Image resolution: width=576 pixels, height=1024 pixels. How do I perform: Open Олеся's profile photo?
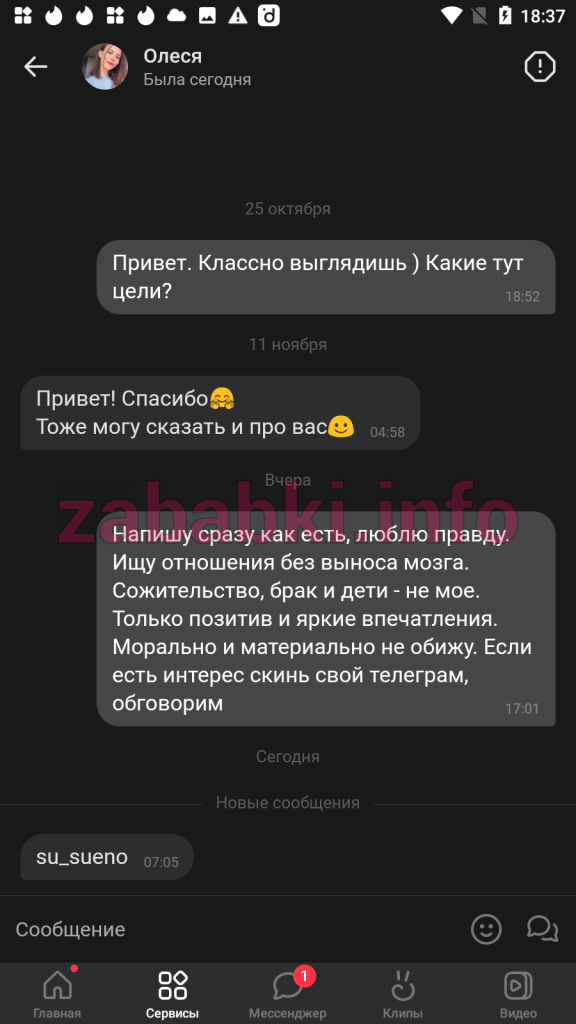(104, 67)
